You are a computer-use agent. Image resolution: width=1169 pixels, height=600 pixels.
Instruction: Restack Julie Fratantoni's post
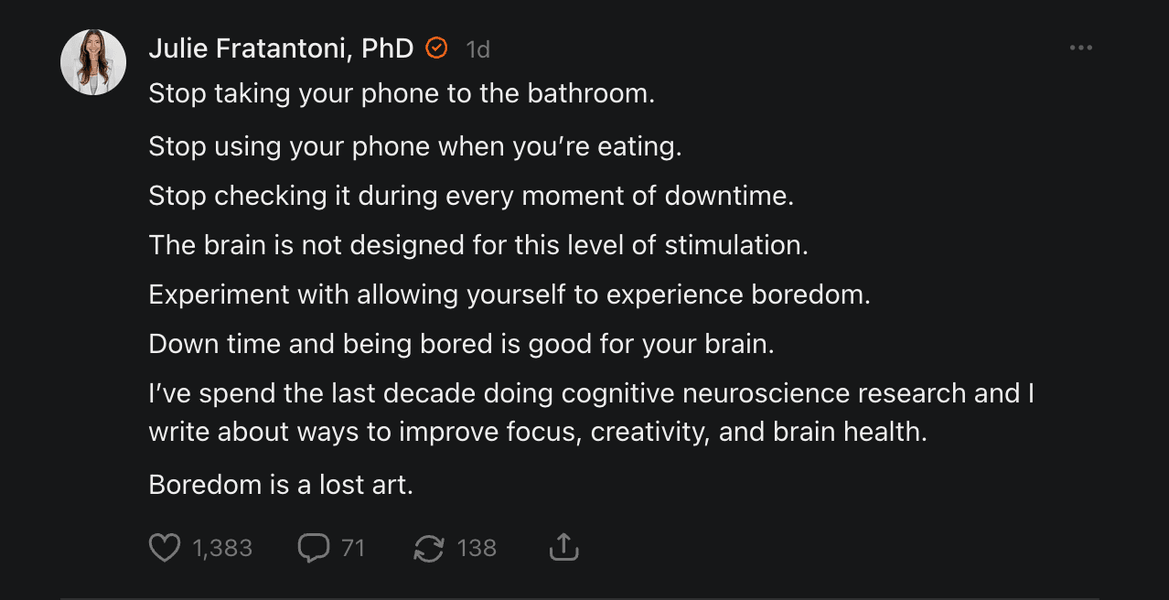(x=429, y=548)
